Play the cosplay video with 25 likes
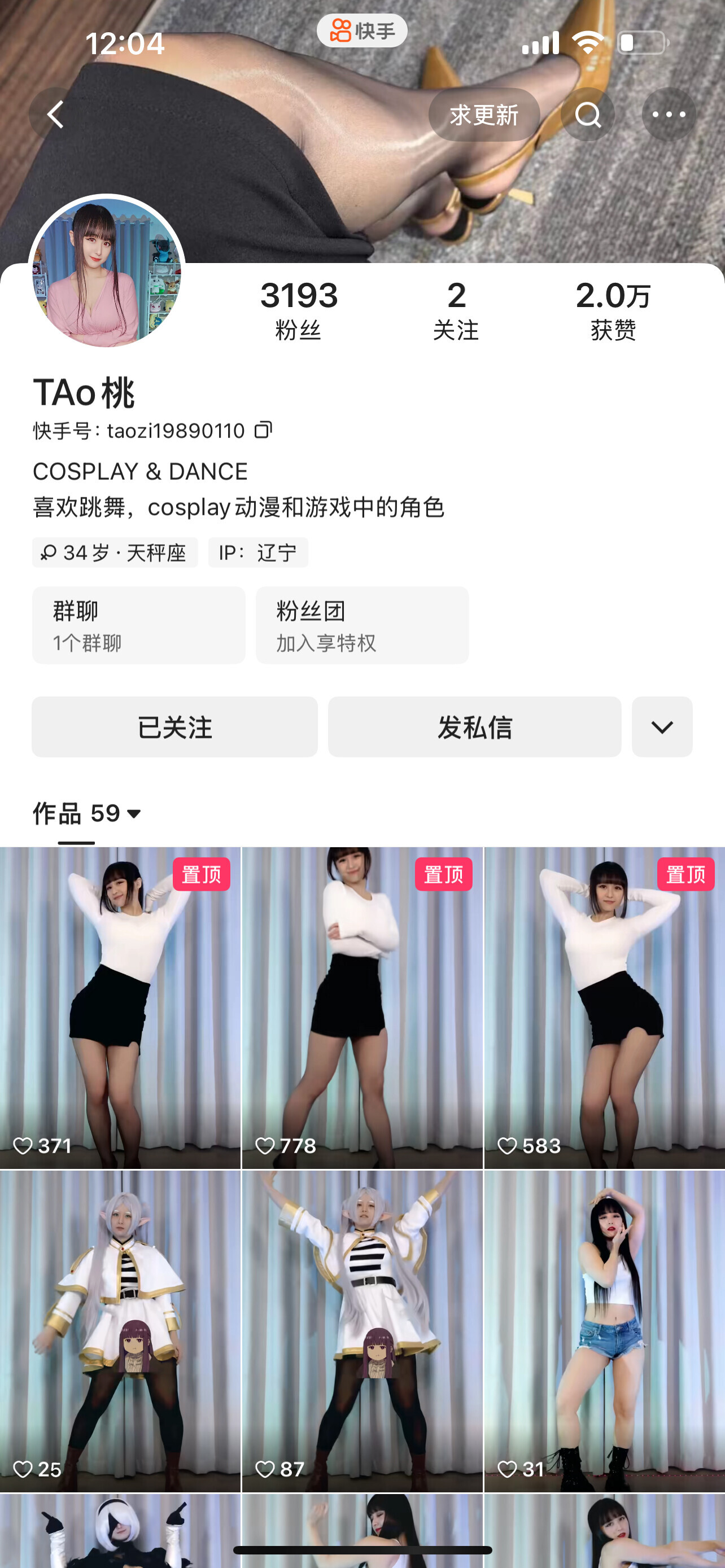 coord(120,1330)
